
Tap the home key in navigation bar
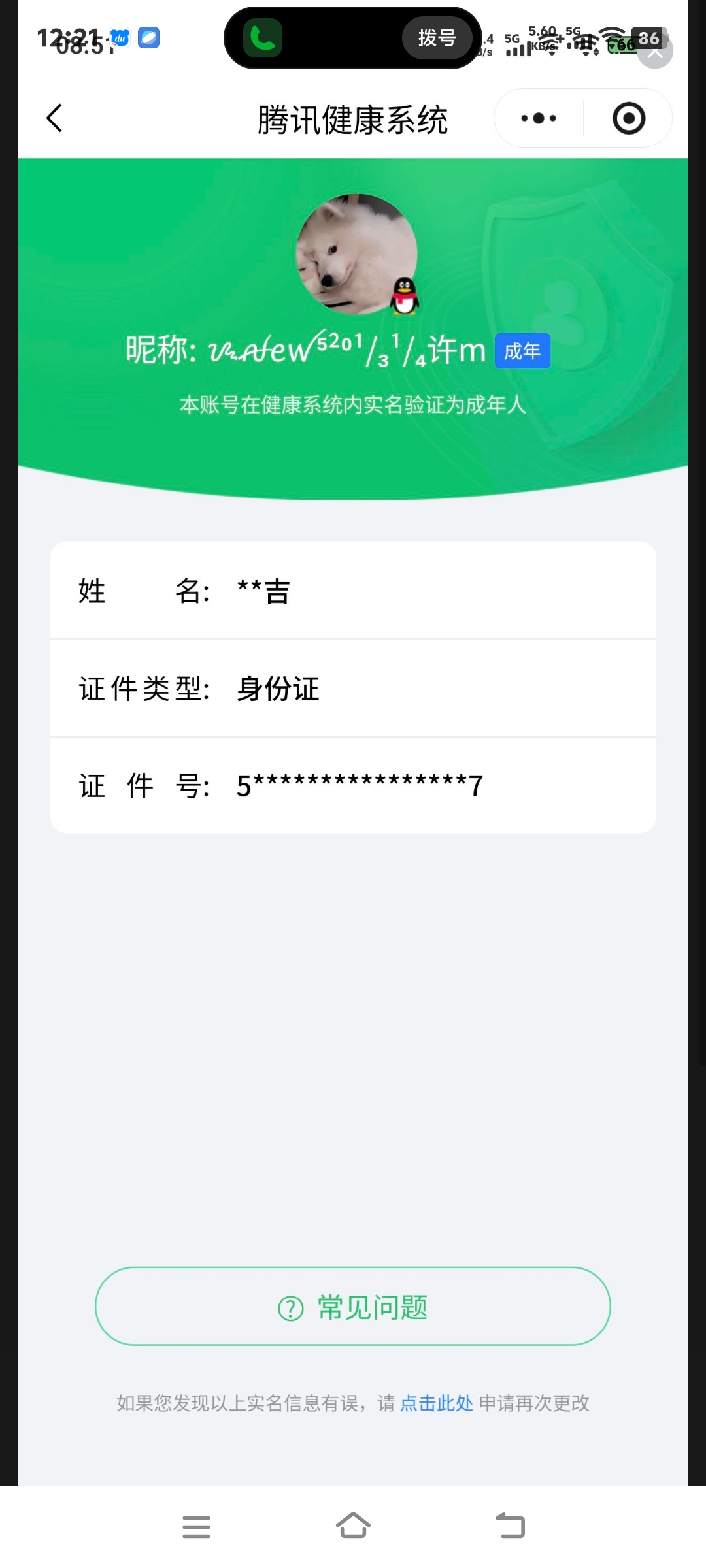click(353, 1525)
